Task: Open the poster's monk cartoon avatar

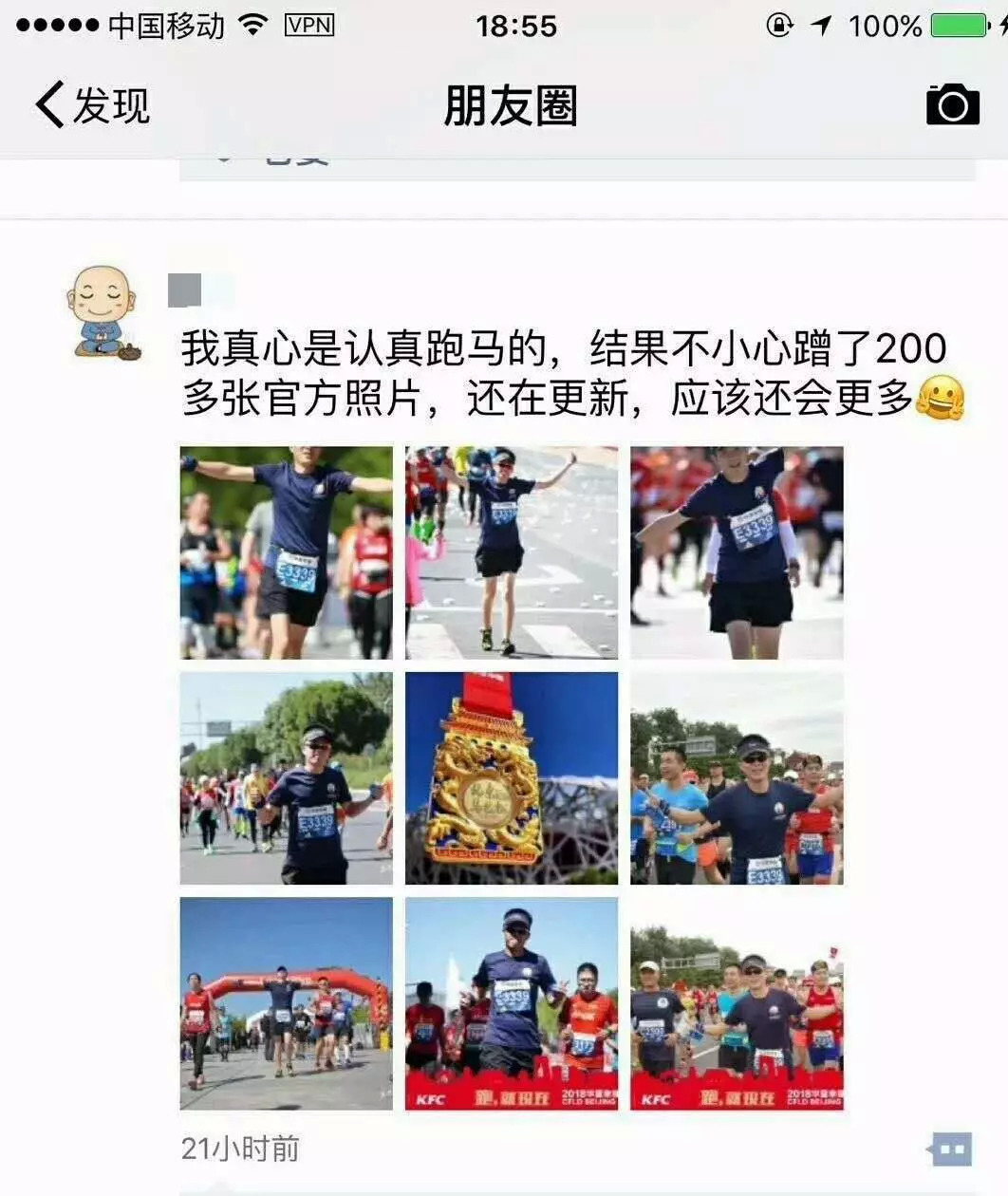Action: pos(103,312)
